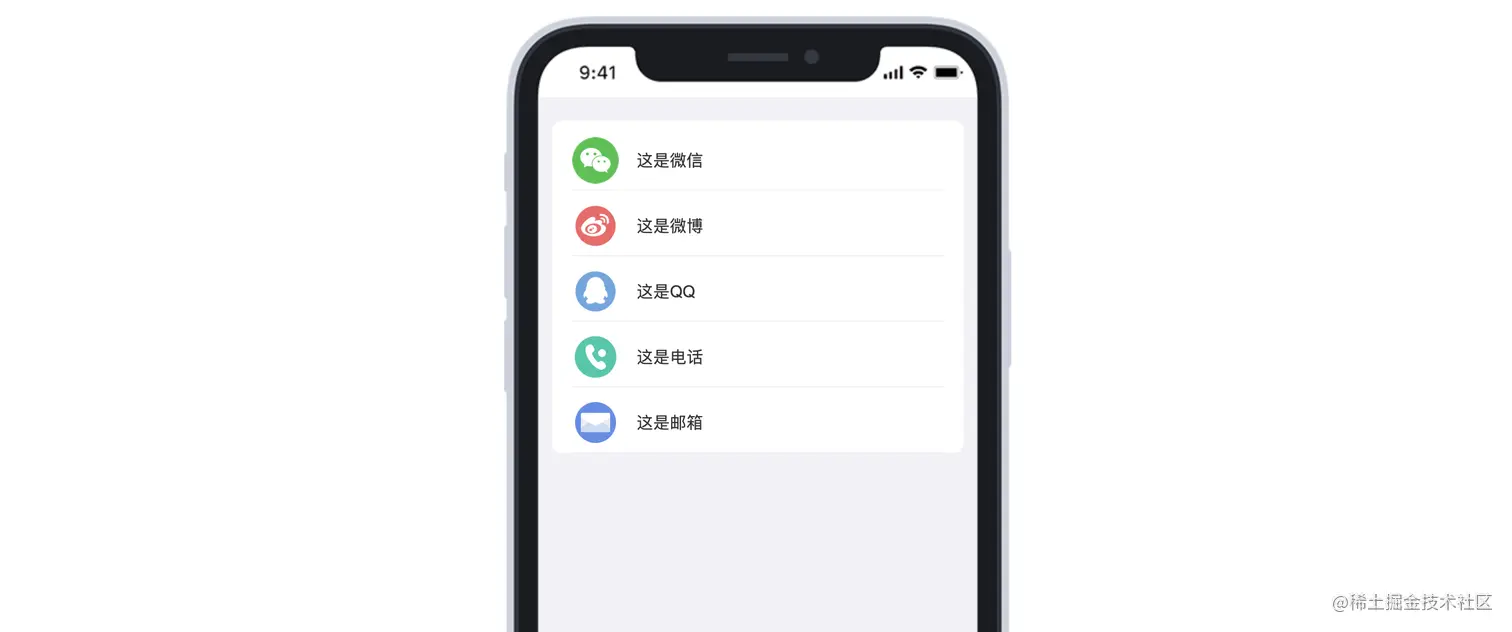Open the 这是邮箱 row
Viewport: 1512px width, 632px height.
[757, 423]
